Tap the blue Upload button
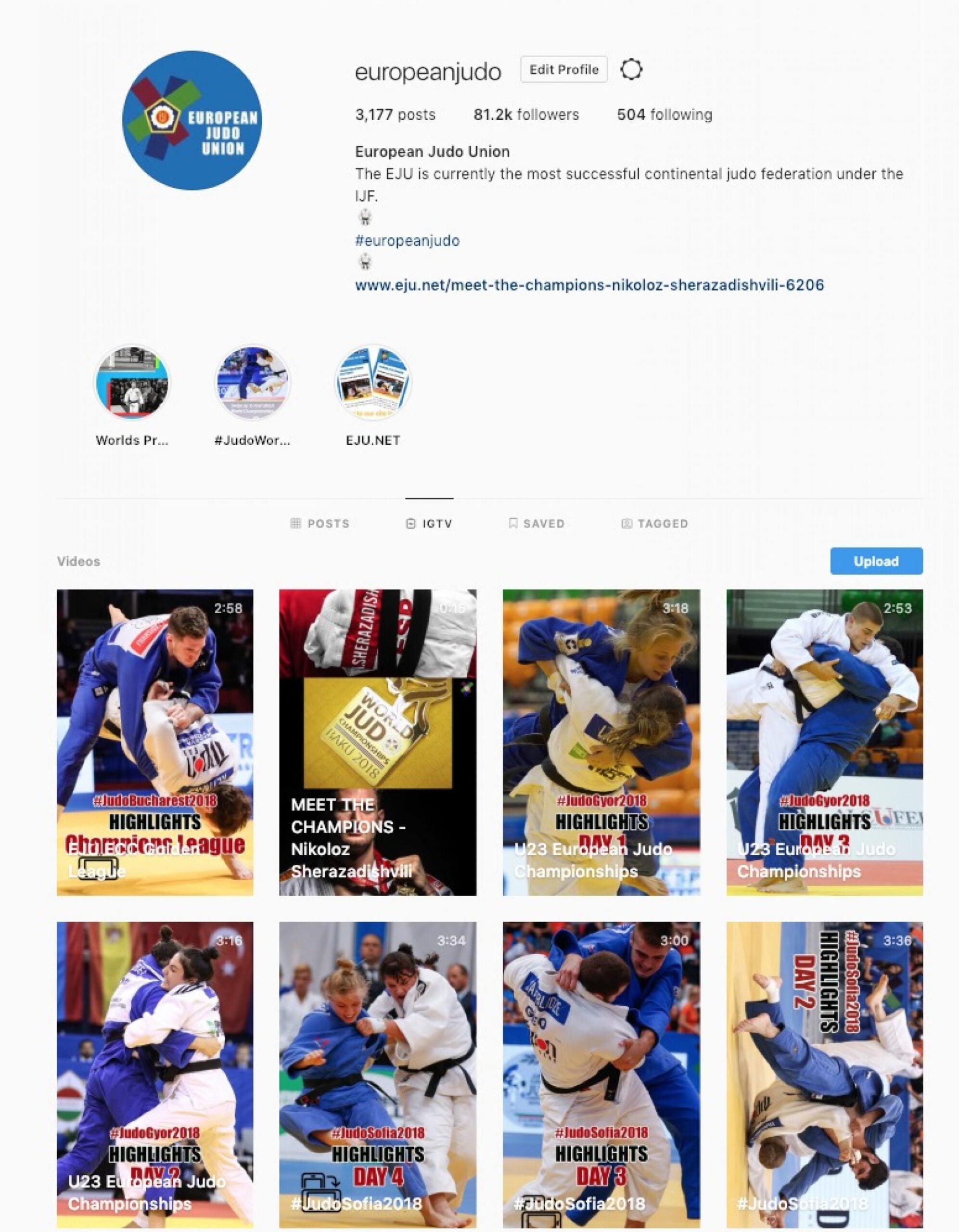This screenshot has width=959, height=1232. click(x=875, y=561)
